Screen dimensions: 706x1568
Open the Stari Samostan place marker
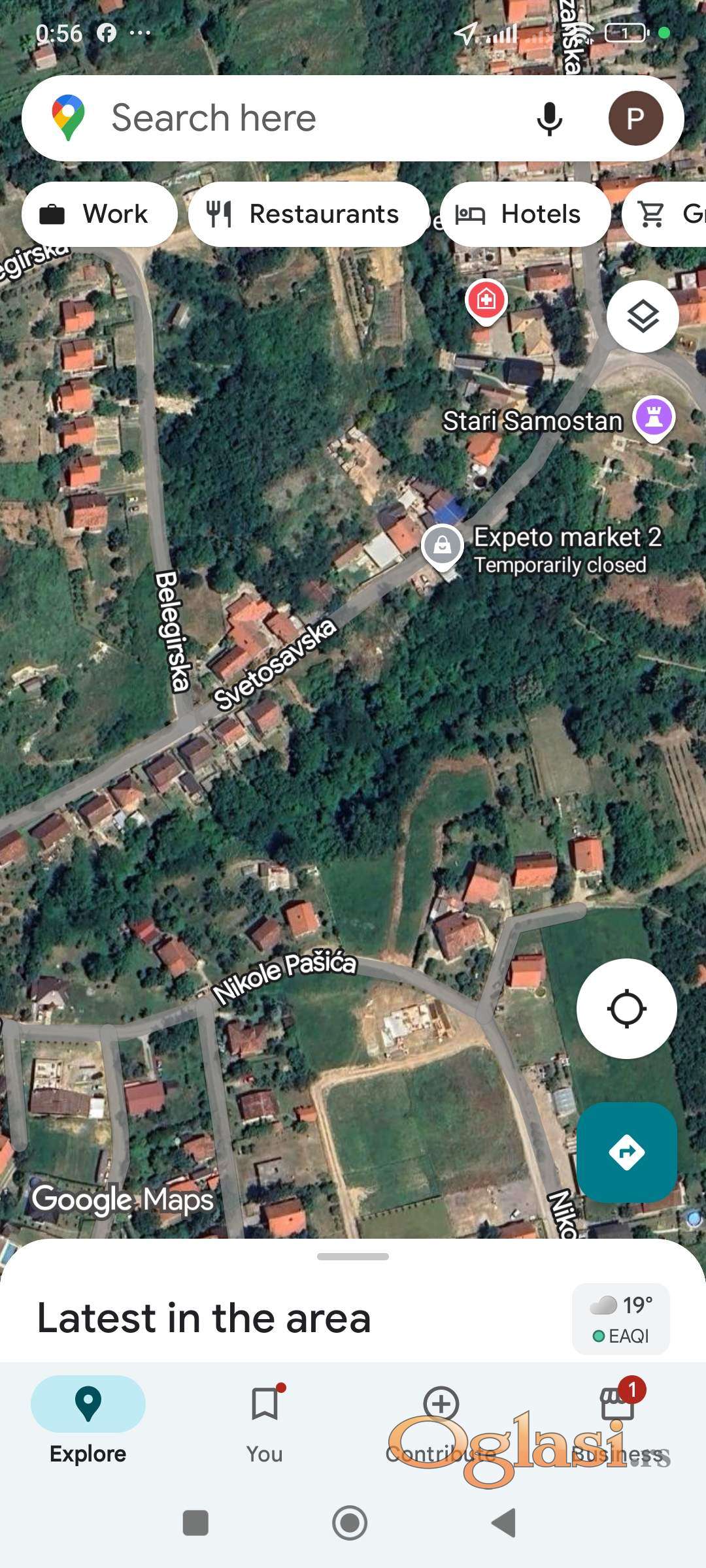click(654, 417)
